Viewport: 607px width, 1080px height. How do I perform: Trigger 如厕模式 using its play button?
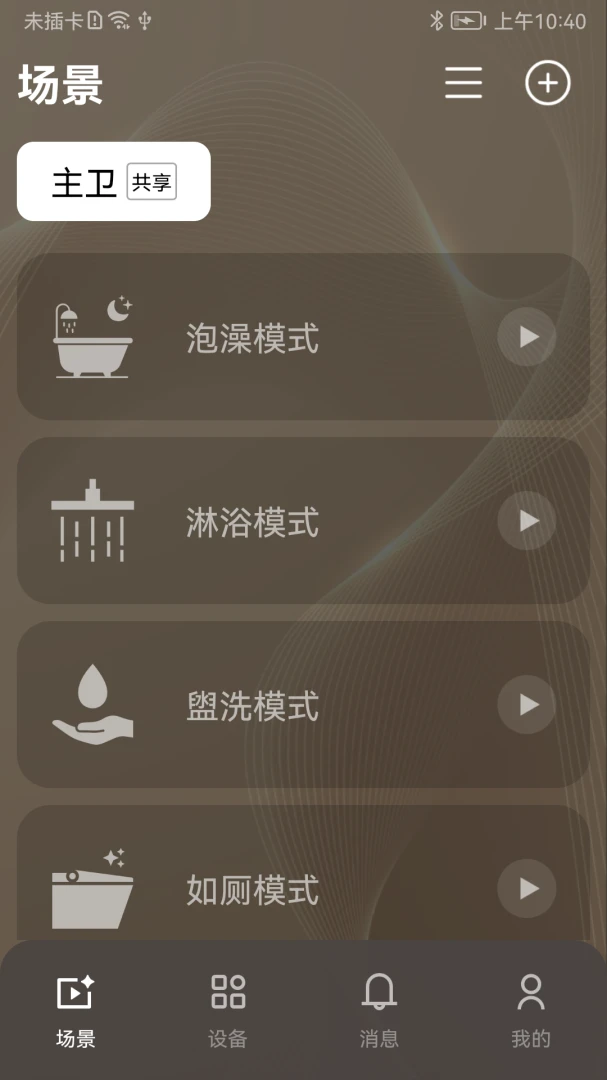pos(527,889)
